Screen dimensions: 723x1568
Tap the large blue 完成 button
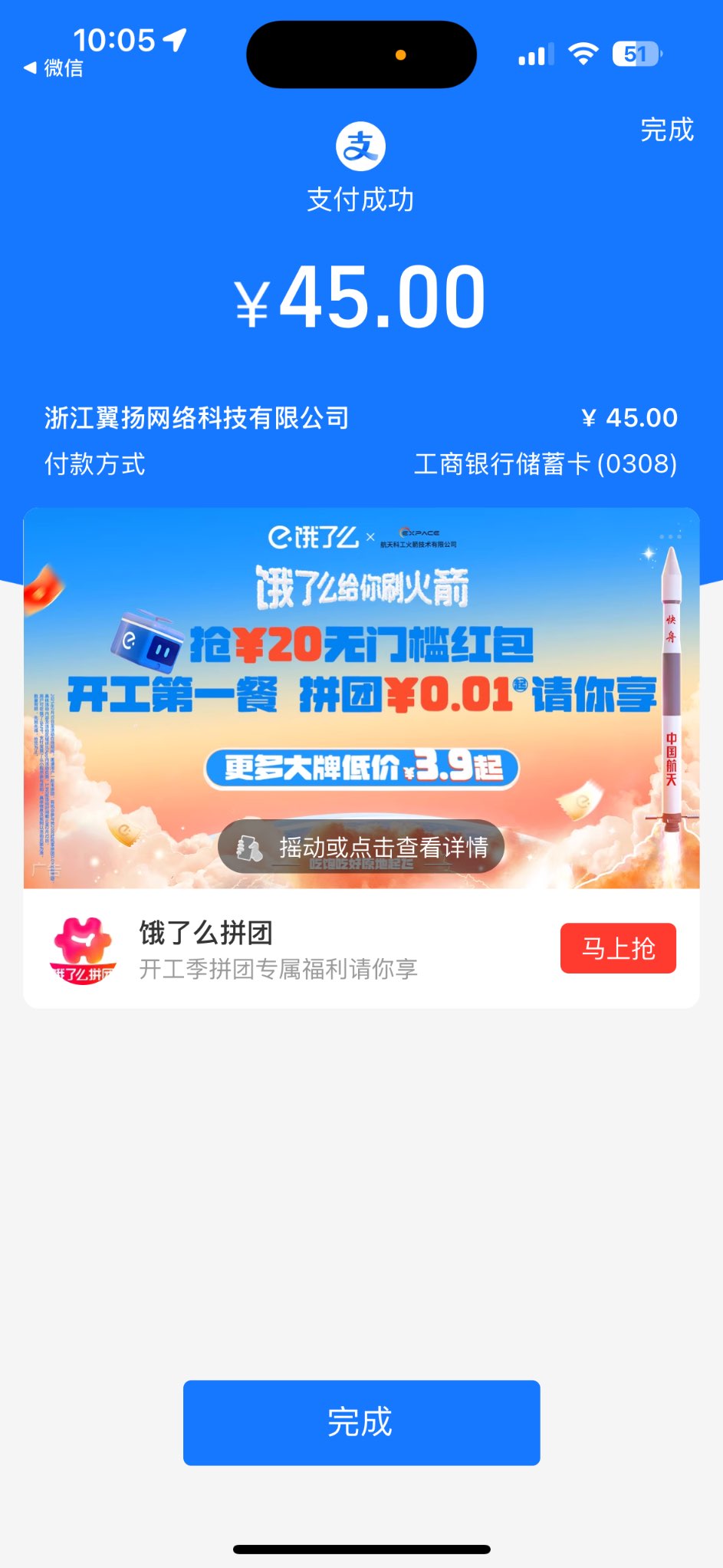(x=361, y=1422)
